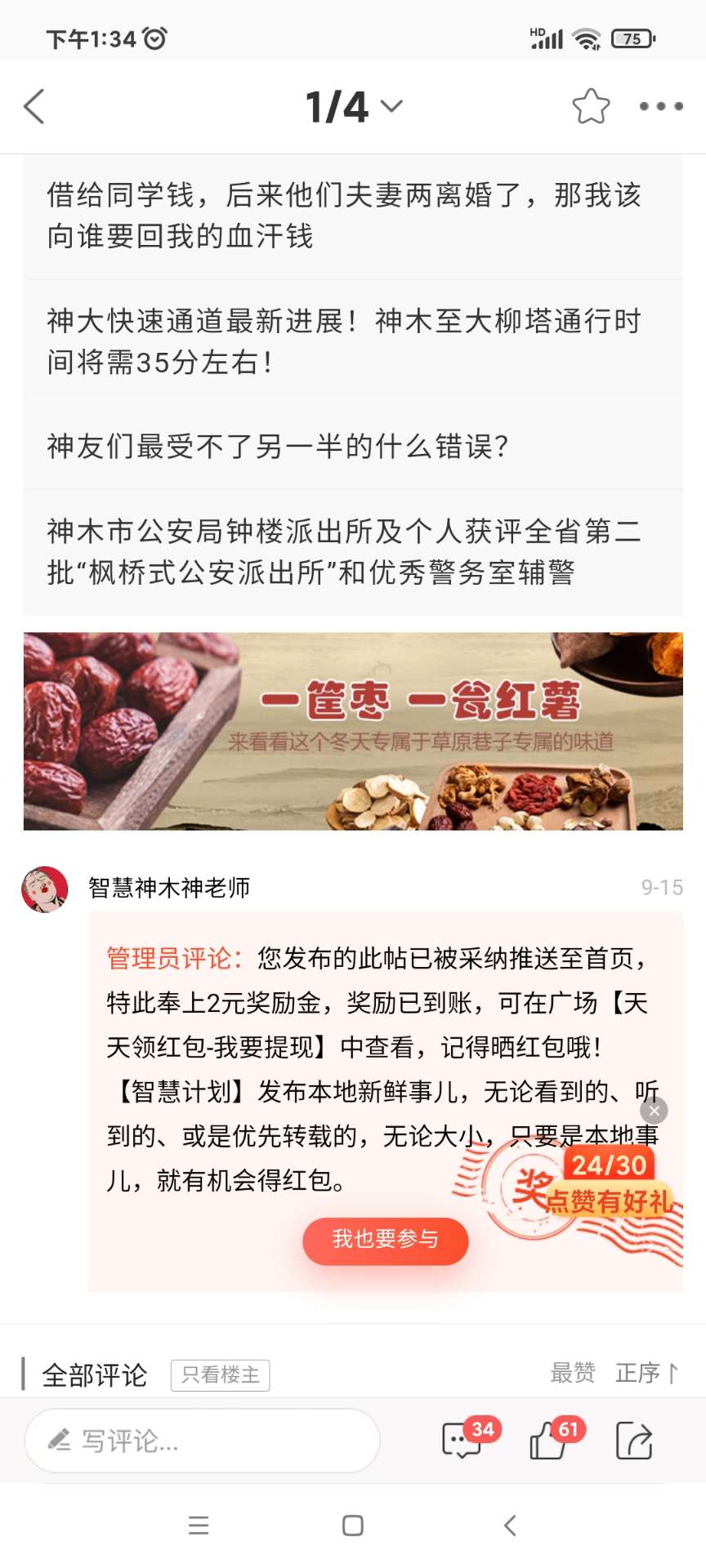Favorite this post with the star icon
Screen dimensions: 706x1568
coord(590,106)
